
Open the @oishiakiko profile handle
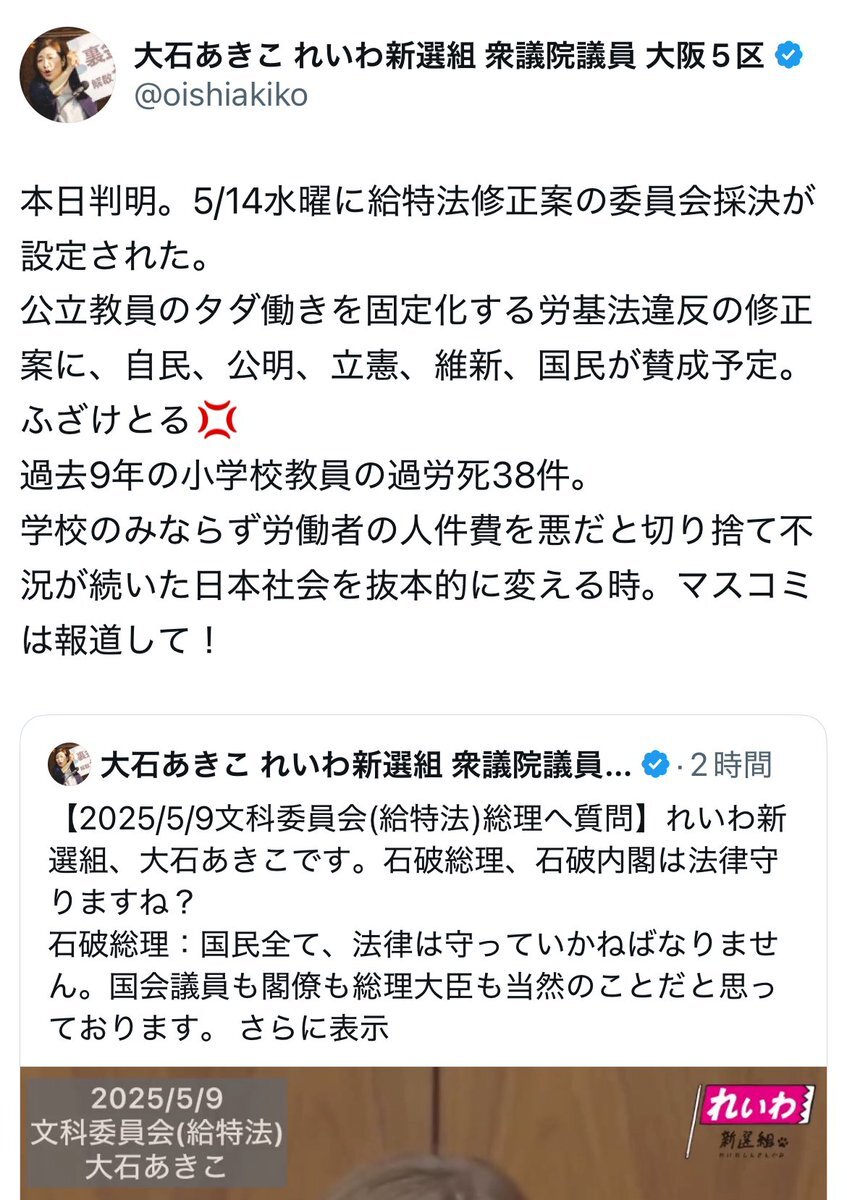(219, 96)
